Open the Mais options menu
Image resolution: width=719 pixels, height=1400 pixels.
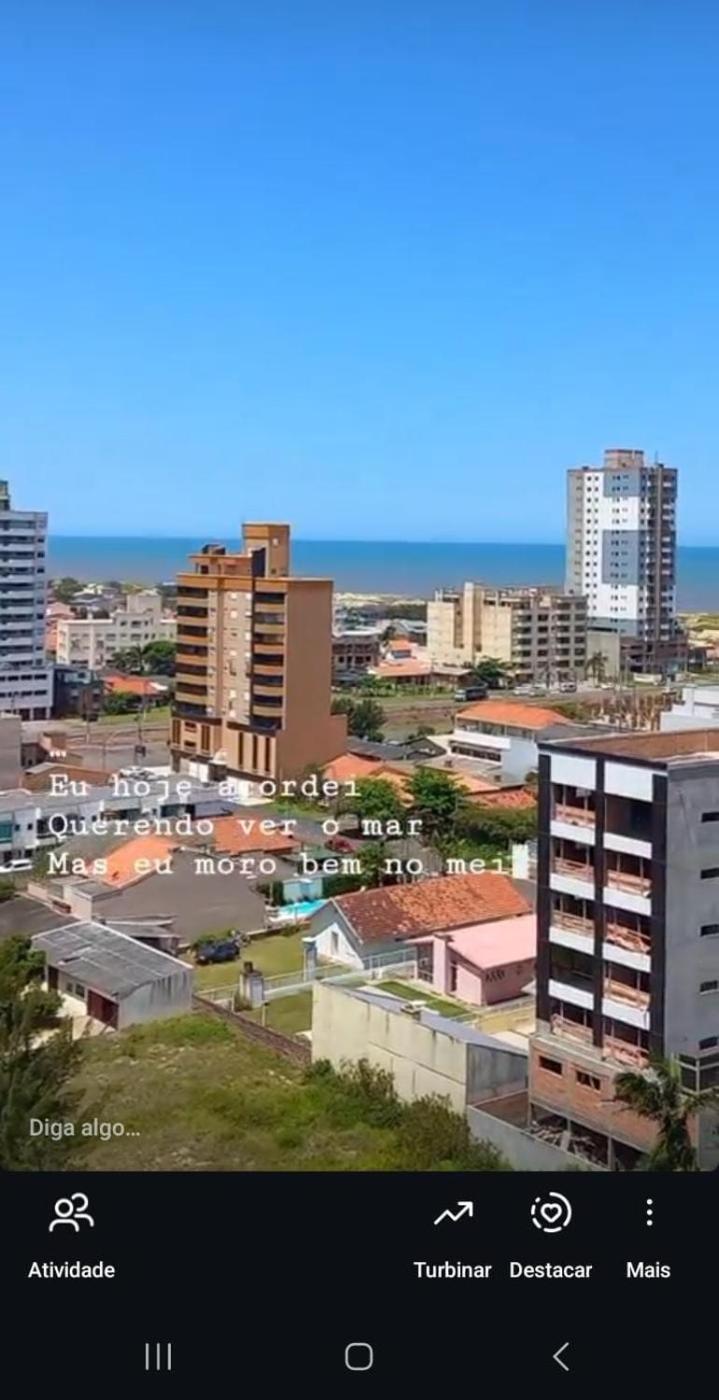pos(648,1234)
